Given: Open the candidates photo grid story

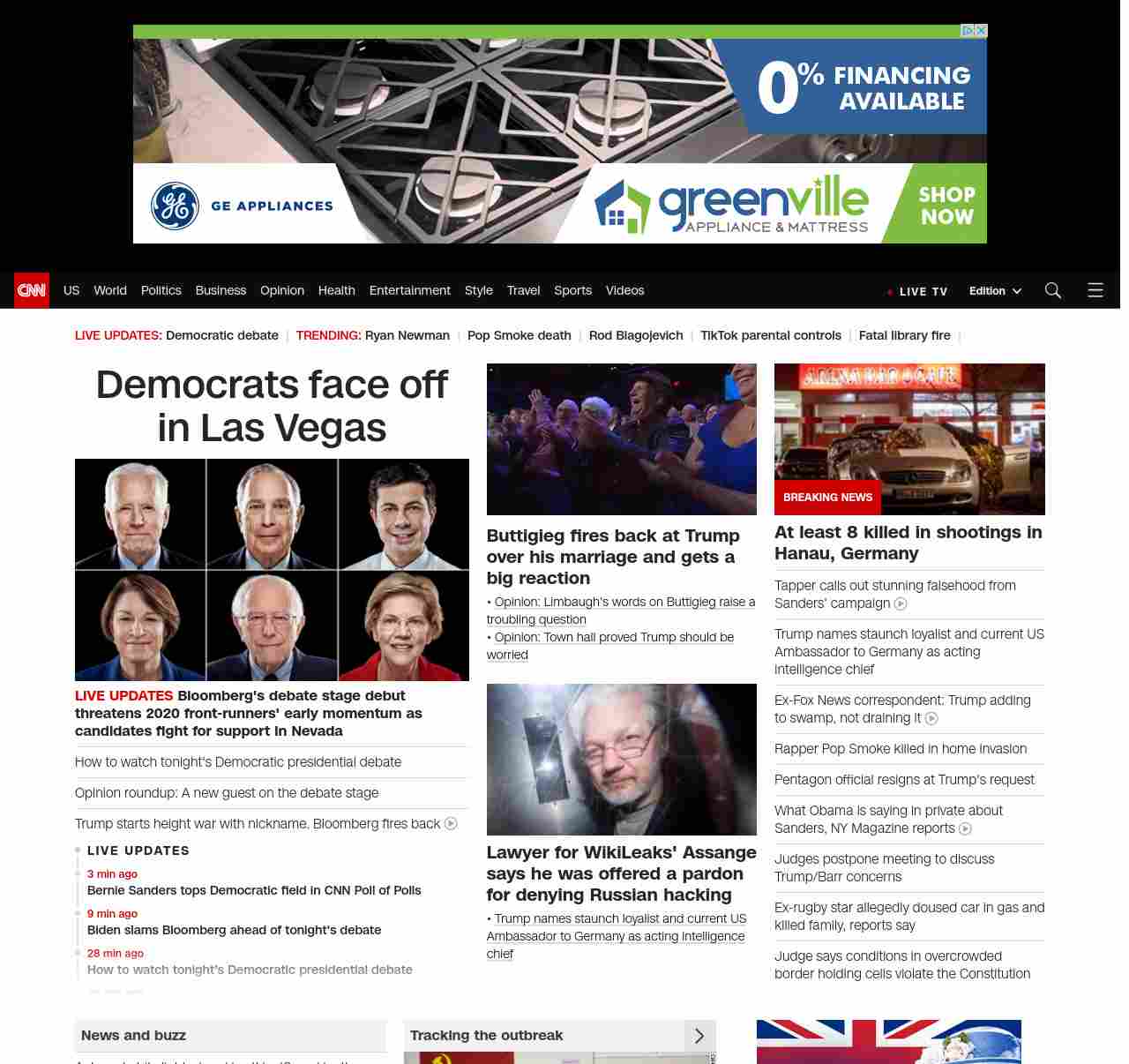Looking at the screenshot, I should [x=272, y=570].
